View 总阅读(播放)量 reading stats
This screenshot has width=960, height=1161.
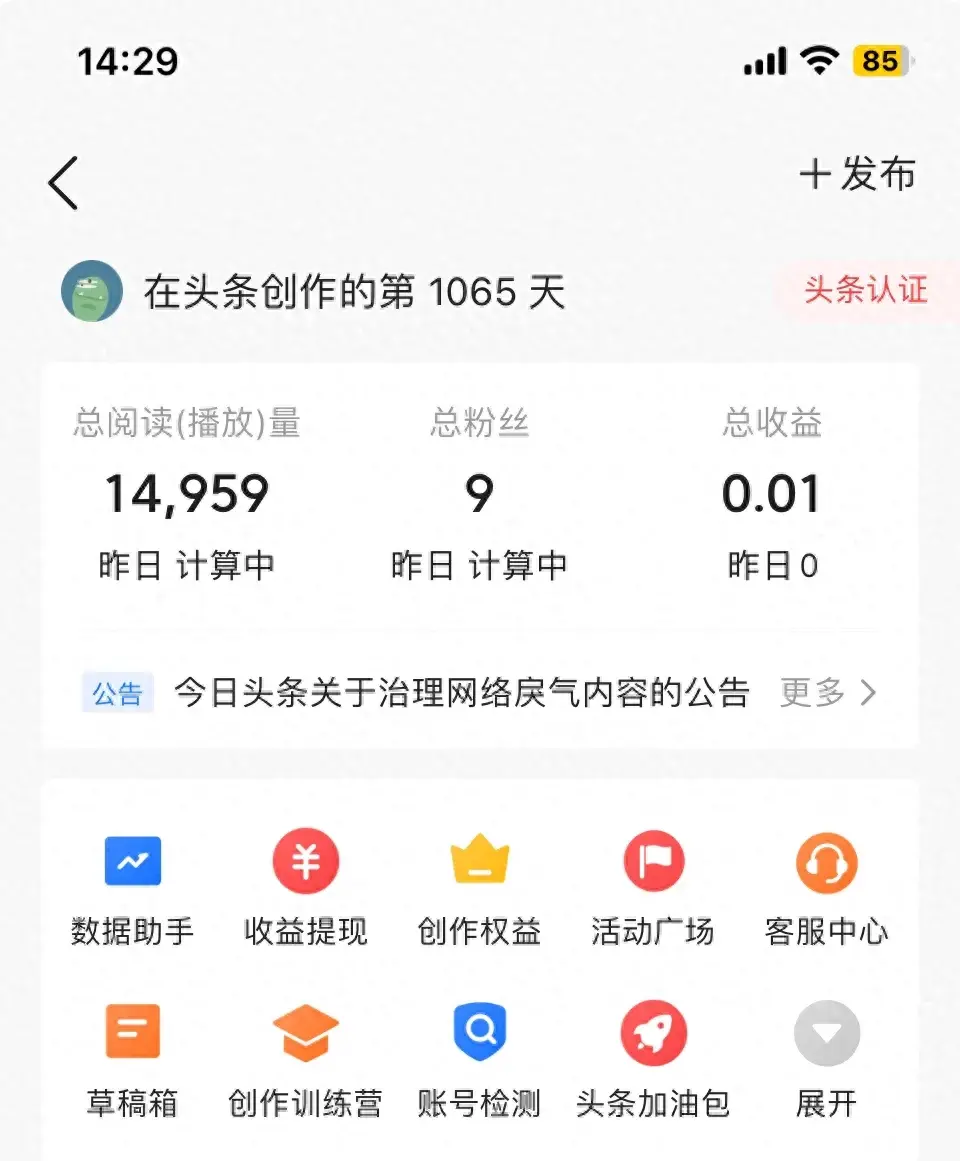pos(187,494)
